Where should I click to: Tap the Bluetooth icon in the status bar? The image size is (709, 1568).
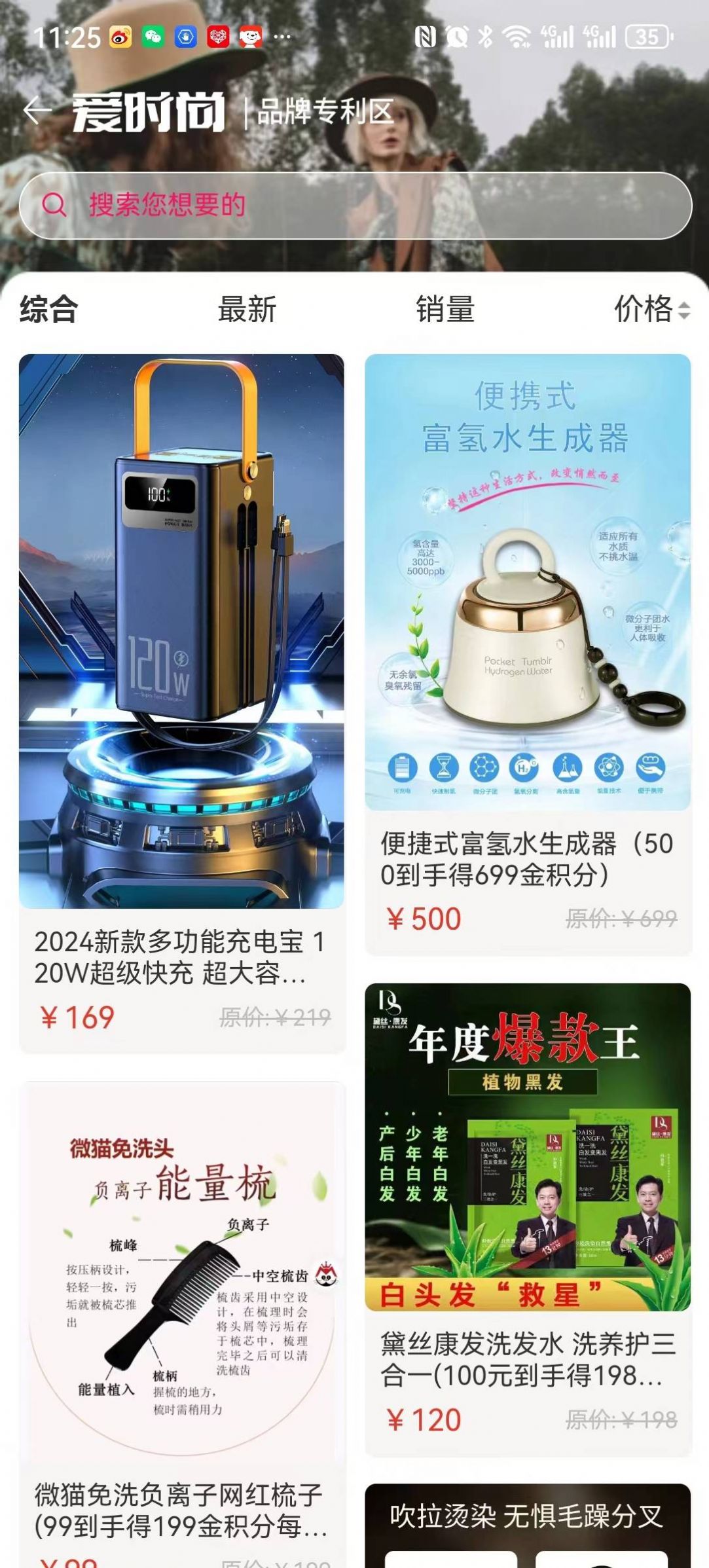(x=486, y=36)
